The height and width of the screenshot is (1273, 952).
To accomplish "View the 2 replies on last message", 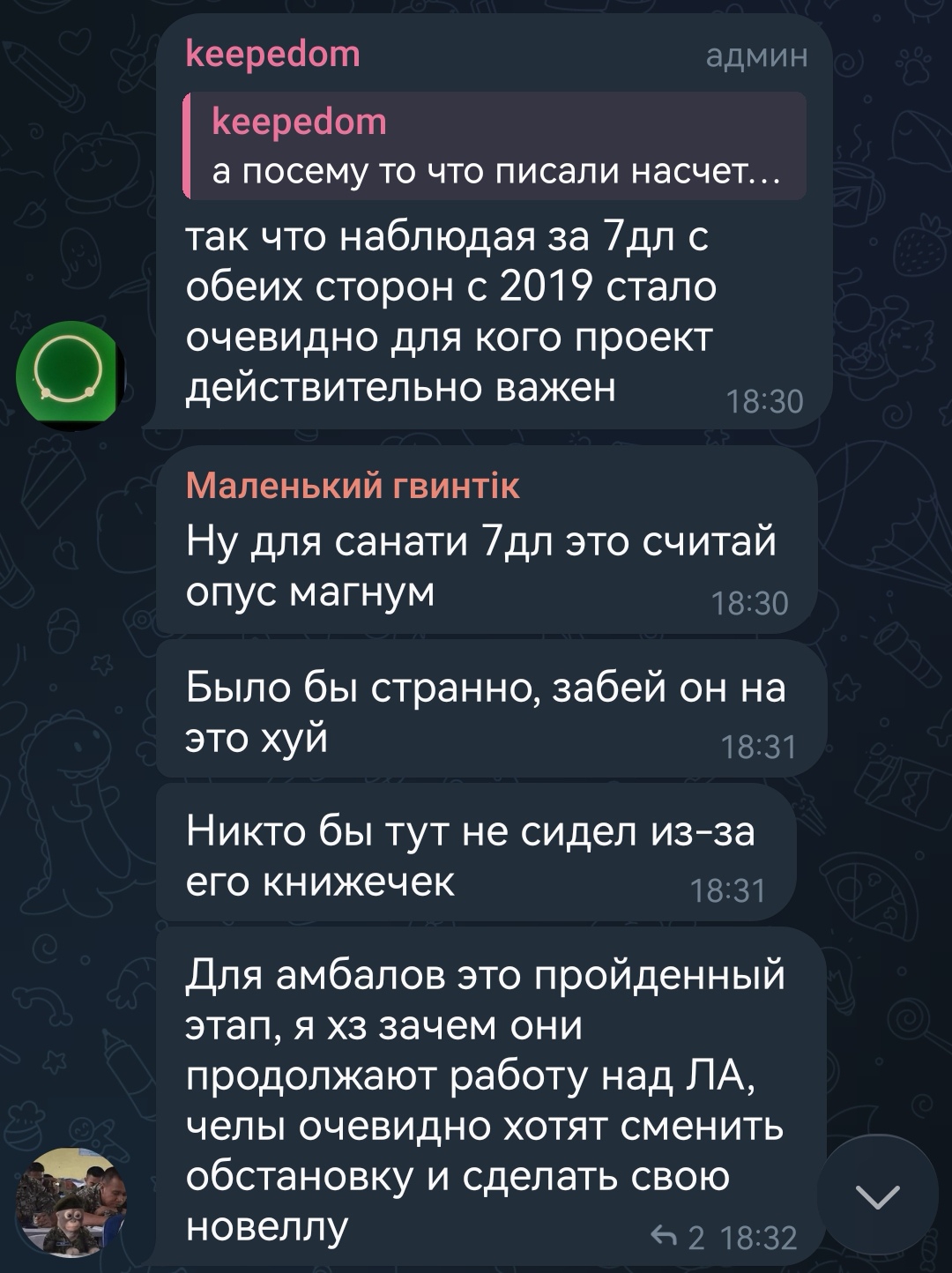I will (x=679, y=1238).
